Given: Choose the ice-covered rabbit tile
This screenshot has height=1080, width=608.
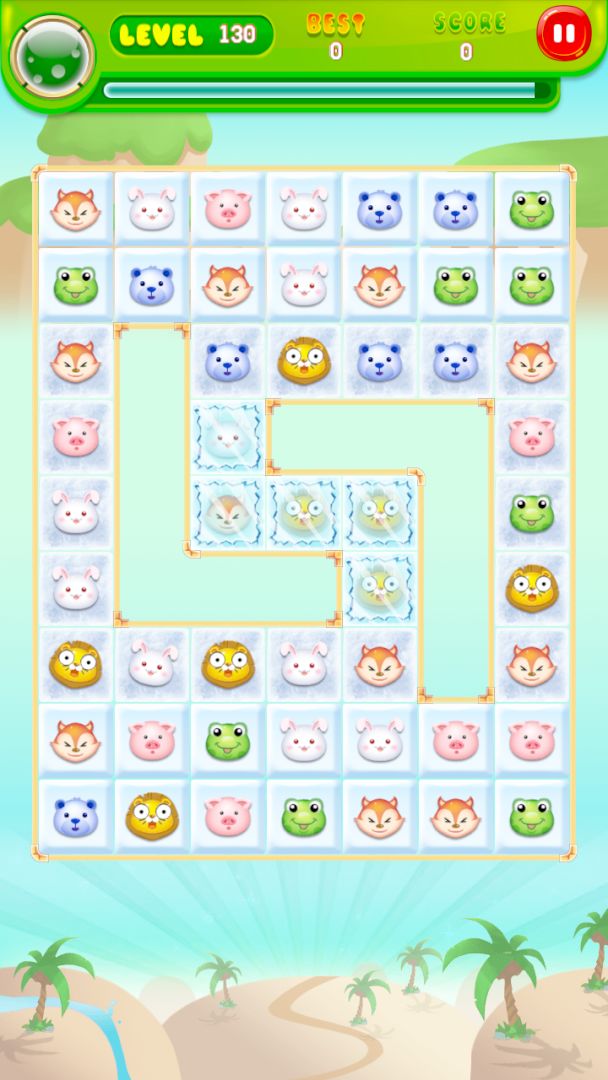Looking at the screenshot, I should coord(227,437).
